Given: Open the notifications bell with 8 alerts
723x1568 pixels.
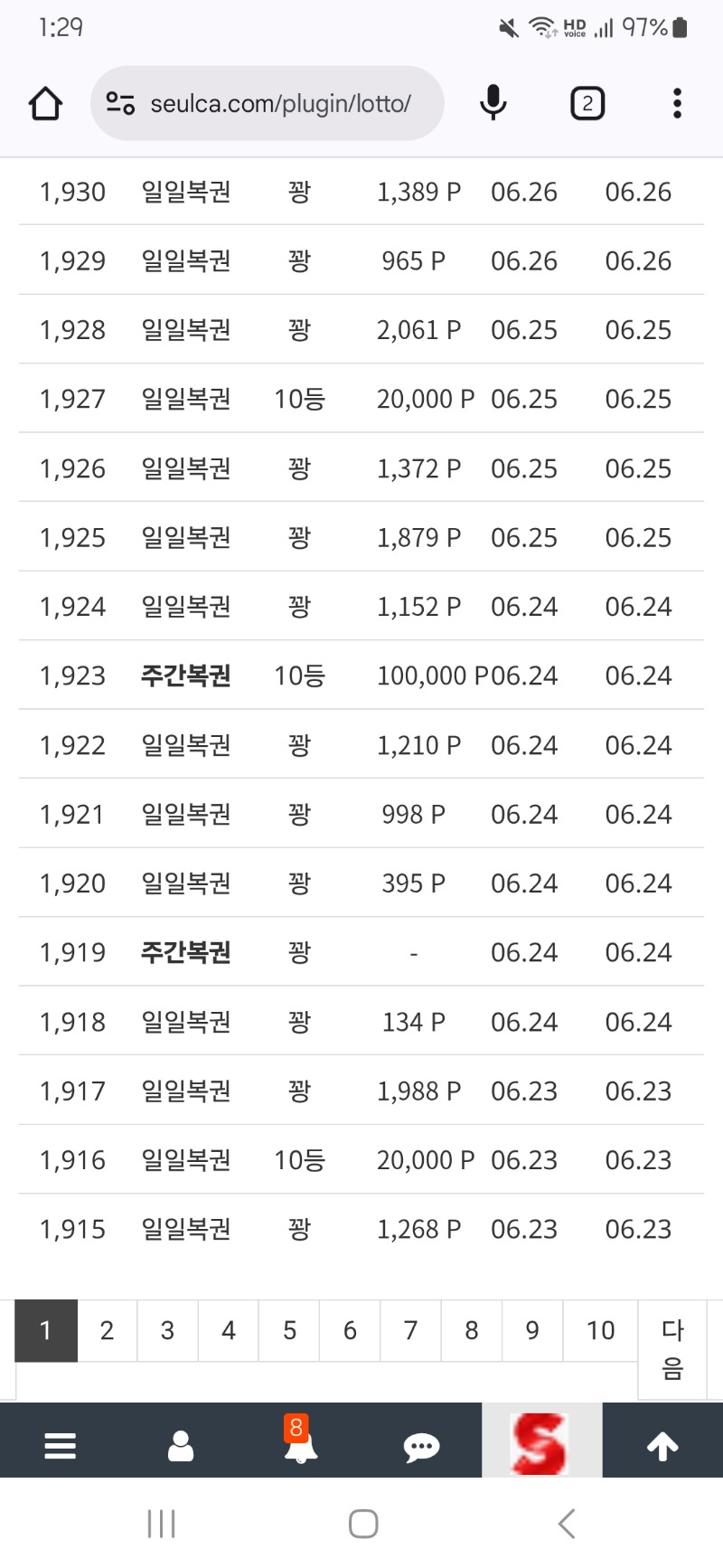Looking at the screenshot, I should [x=300, y=1444].
